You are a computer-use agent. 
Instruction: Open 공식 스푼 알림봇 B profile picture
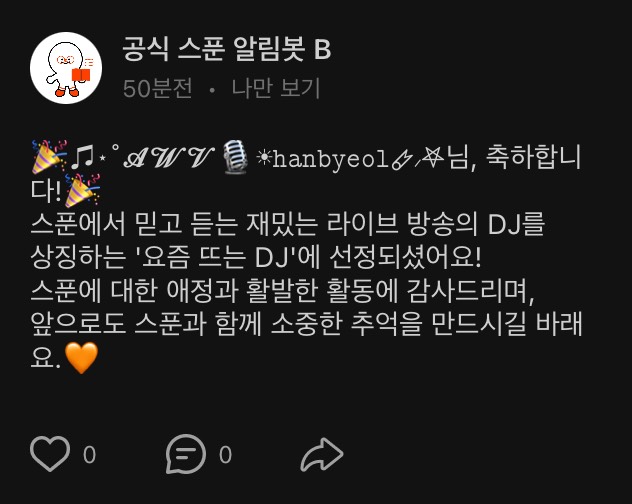[x=67, y=68]
